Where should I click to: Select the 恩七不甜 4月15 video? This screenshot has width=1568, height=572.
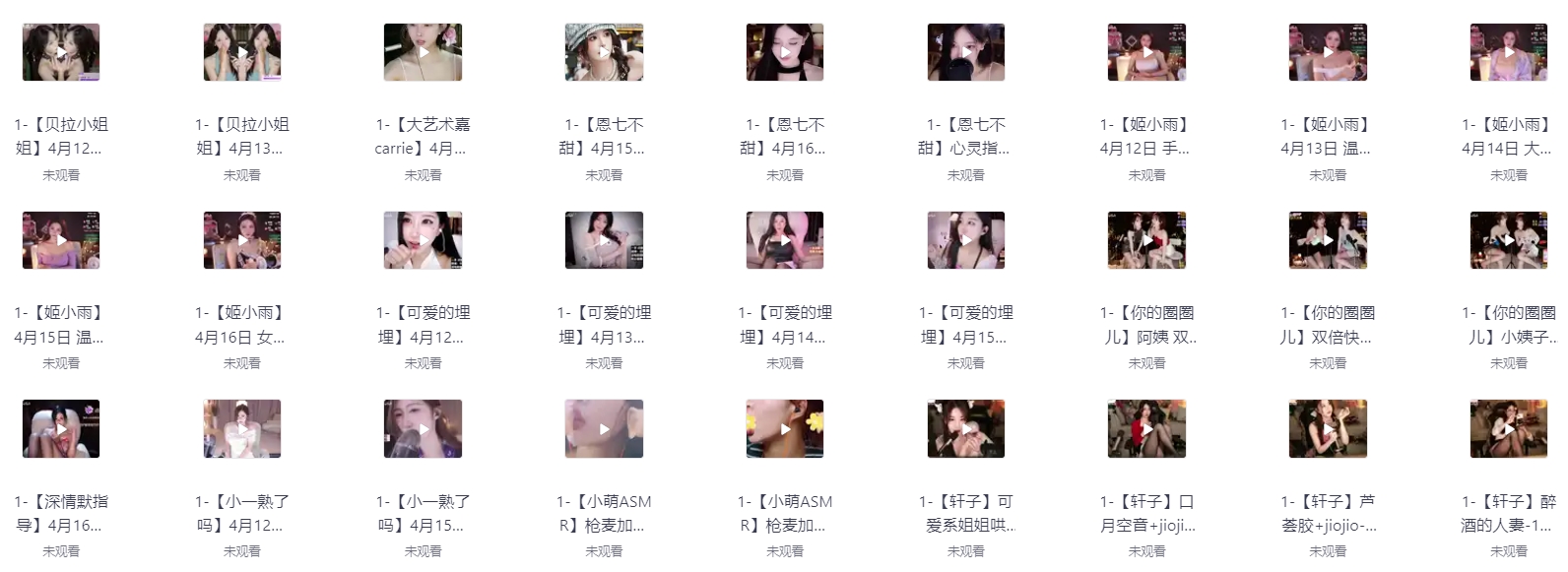[x=604, y=53]
